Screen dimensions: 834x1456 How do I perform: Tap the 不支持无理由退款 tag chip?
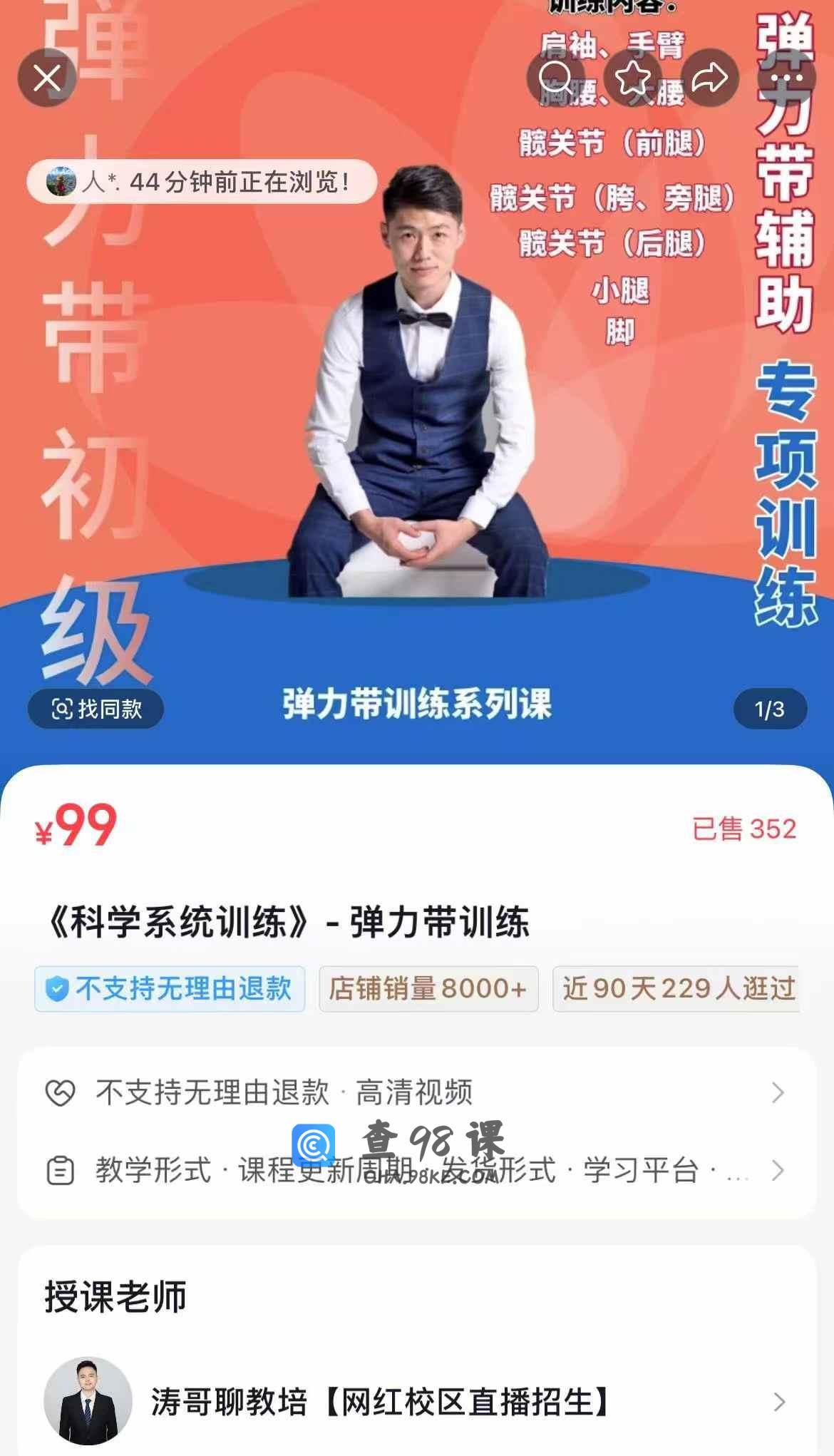coord(170,989)
